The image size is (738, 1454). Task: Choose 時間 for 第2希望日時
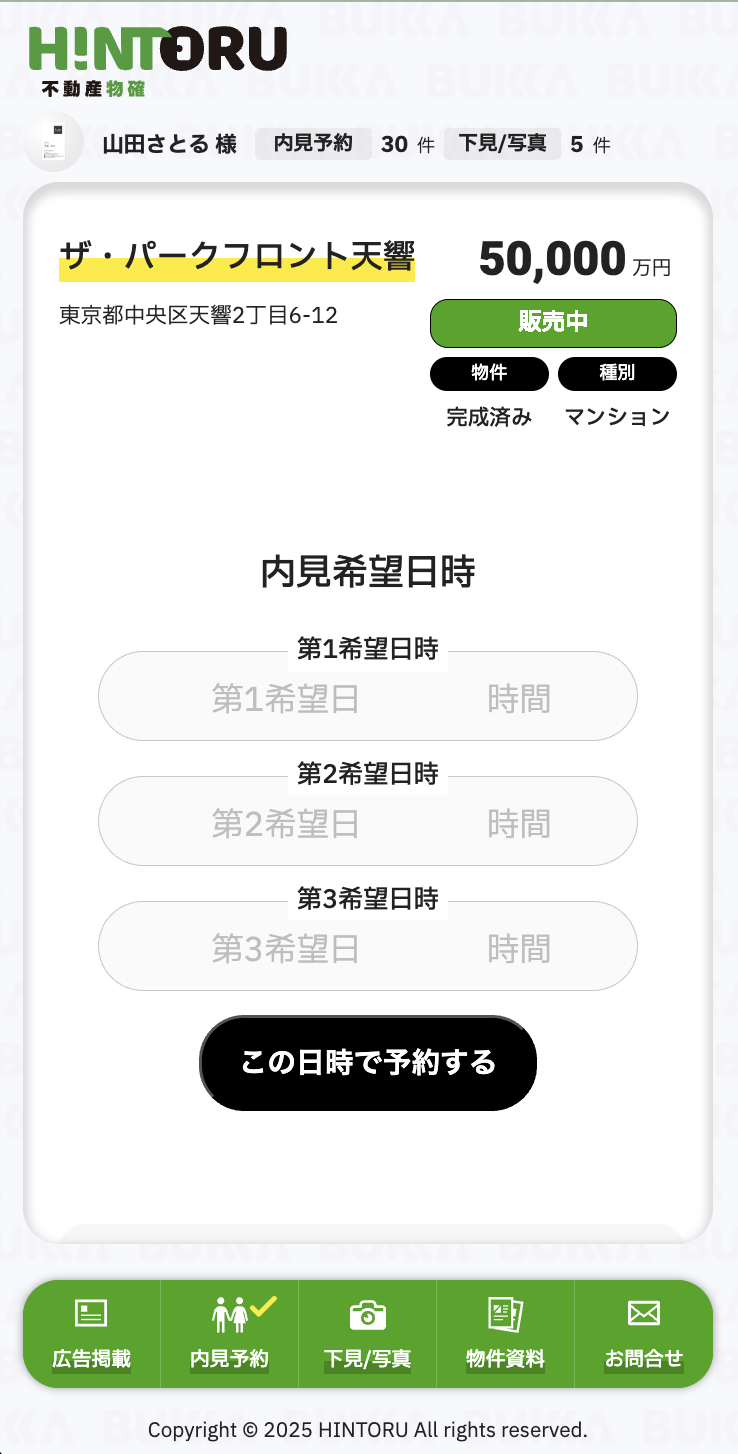[519, 823]
